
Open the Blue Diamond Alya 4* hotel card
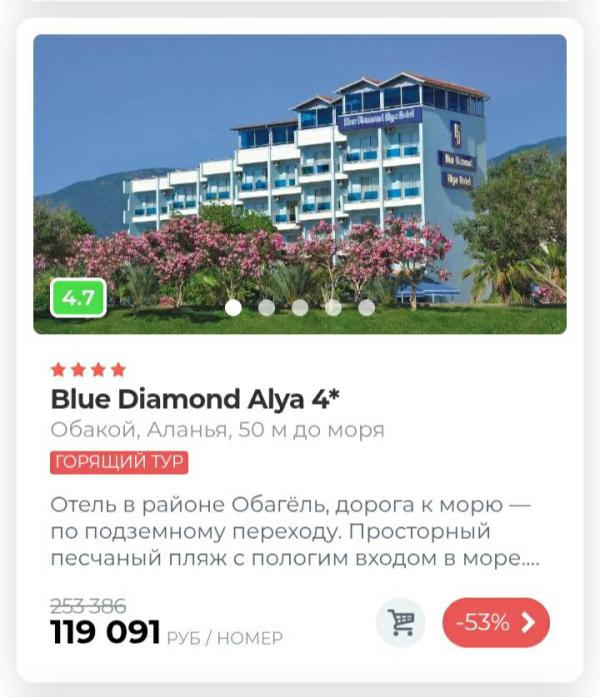click(x=195, y=399)
